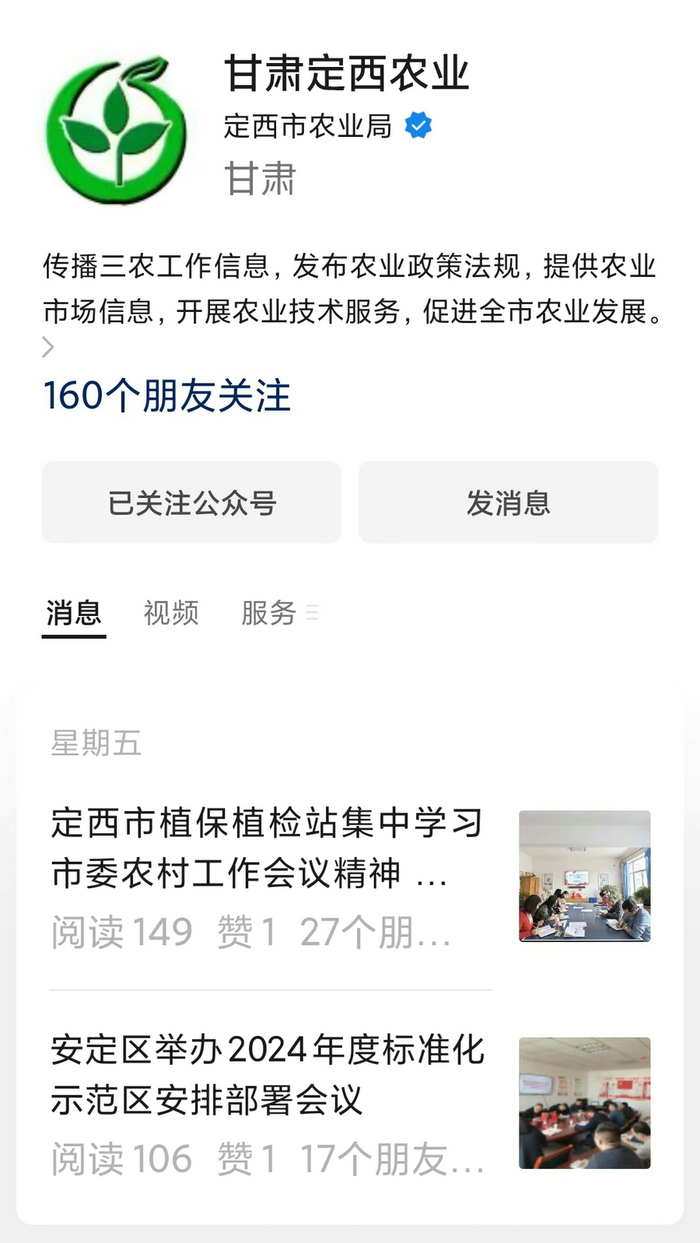Expand the account description chevron
The width and height of the screenshot is (700, 1243).
click(x=49, y=347)
